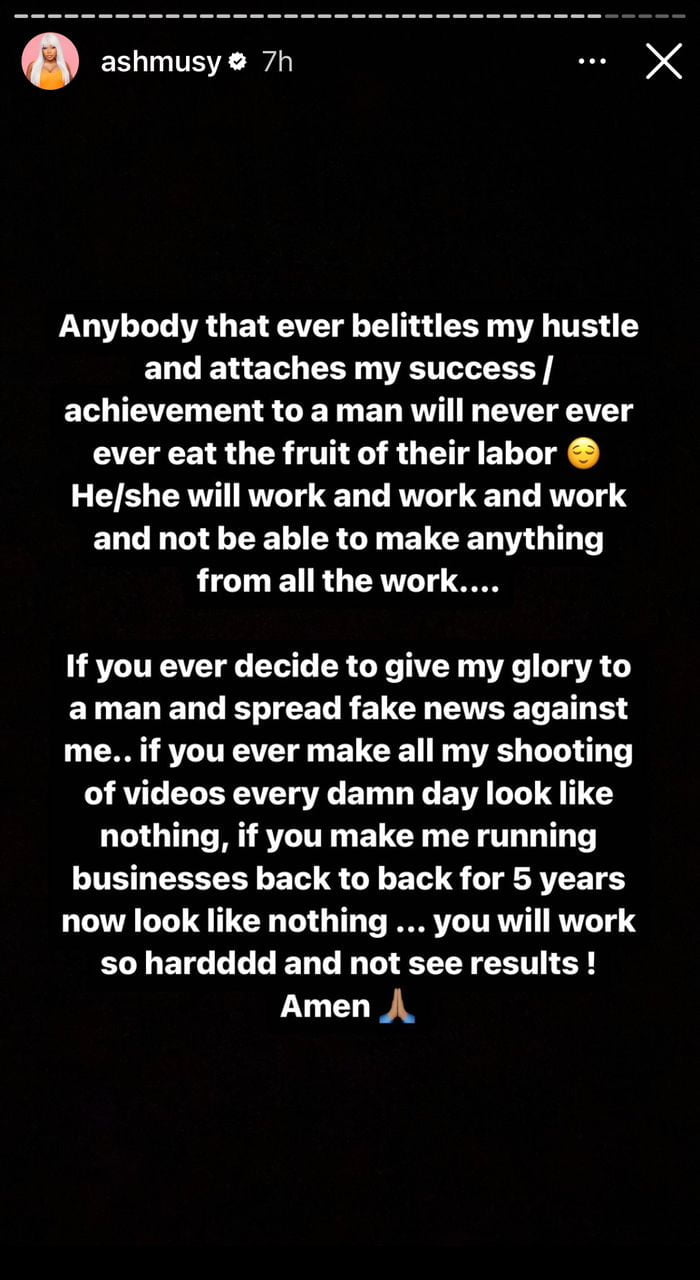Open the three-dot story options menu
The image size is (700, 1280).
tap(593, 62)
